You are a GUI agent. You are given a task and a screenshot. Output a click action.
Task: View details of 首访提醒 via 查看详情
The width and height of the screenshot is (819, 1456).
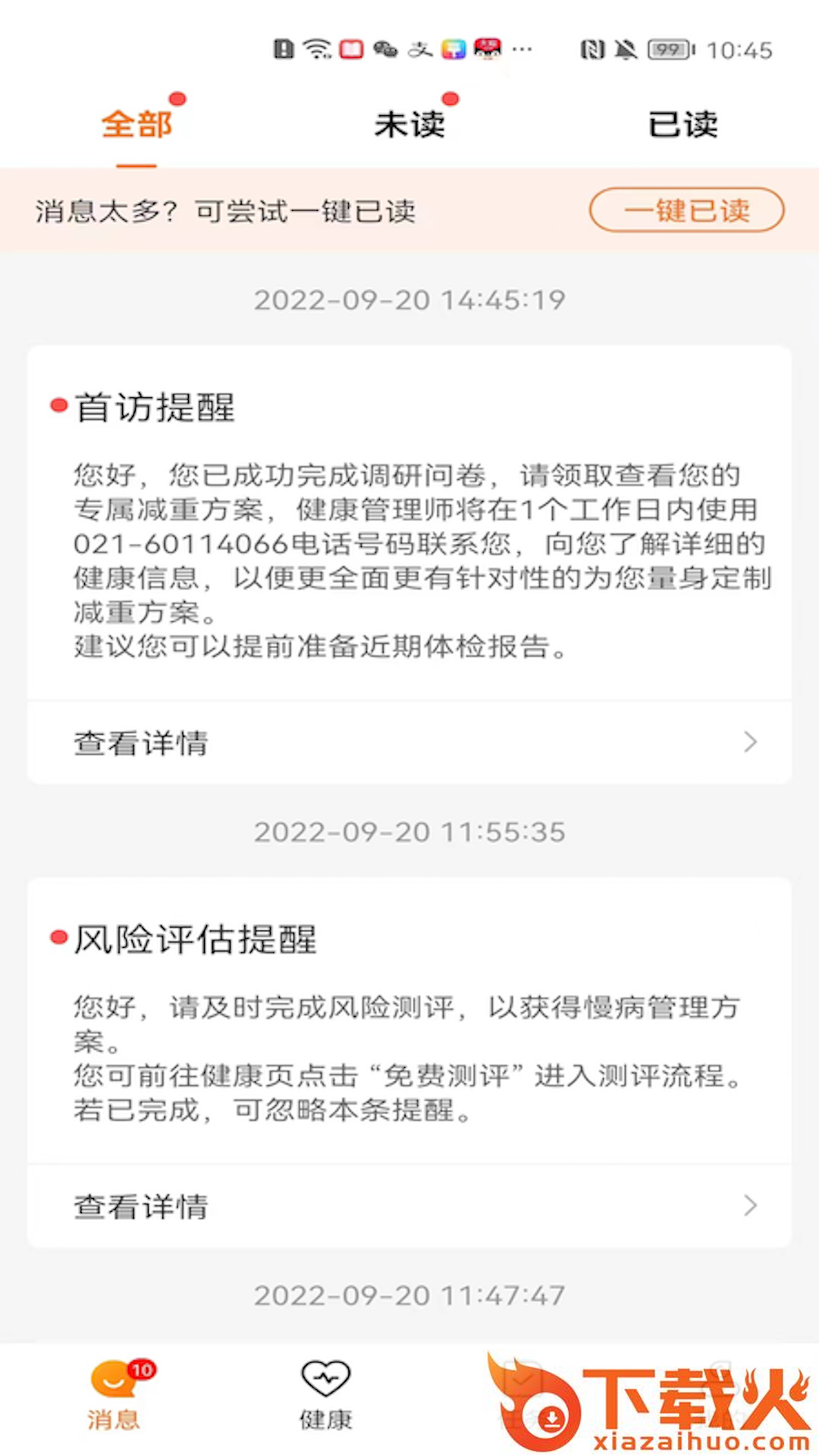pos(409,742)
